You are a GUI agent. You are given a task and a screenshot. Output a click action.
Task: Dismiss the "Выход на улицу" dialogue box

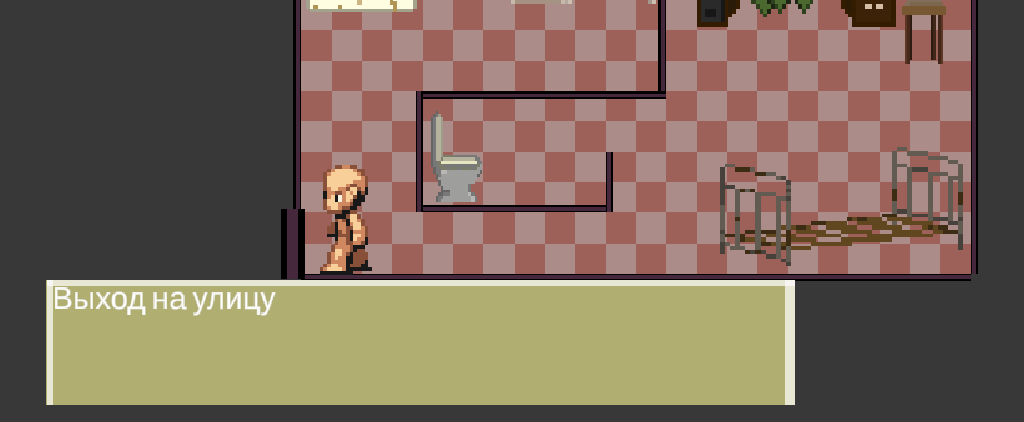point(420,343)
